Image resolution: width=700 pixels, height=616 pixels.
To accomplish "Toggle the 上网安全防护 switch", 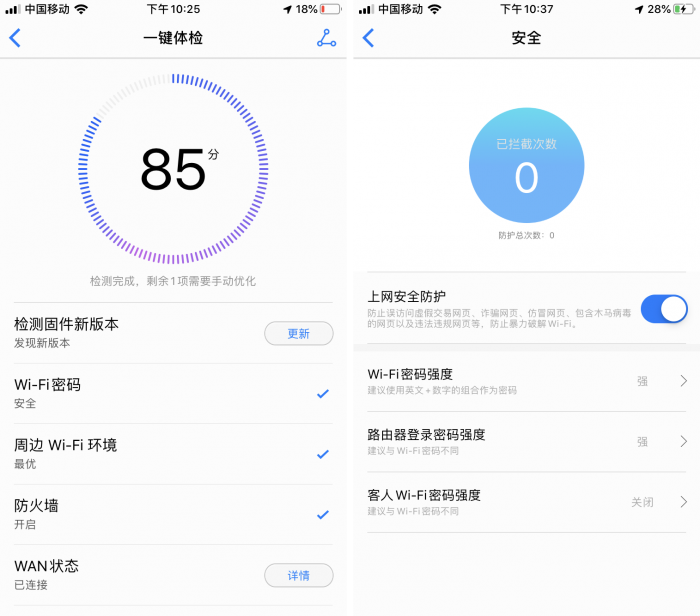I will tap(663, 309).
